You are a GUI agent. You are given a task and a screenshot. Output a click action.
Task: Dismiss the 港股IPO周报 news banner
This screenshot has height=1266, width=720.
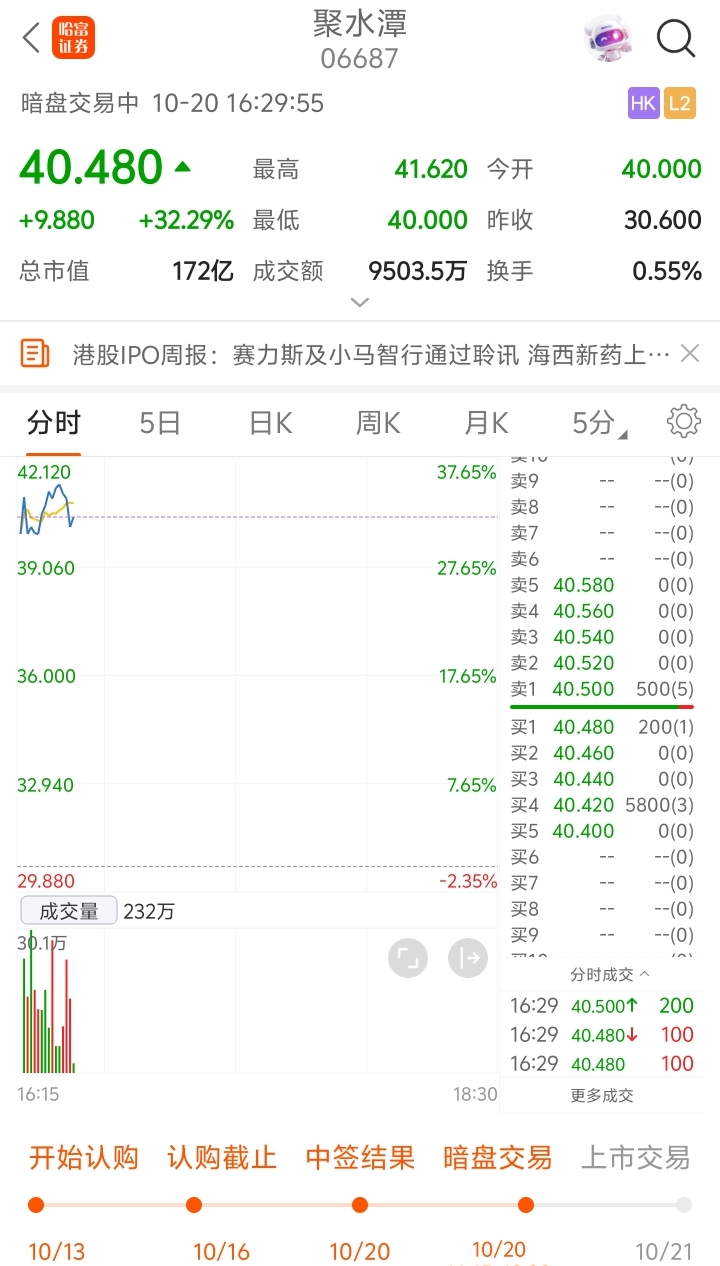click(690, 353)
